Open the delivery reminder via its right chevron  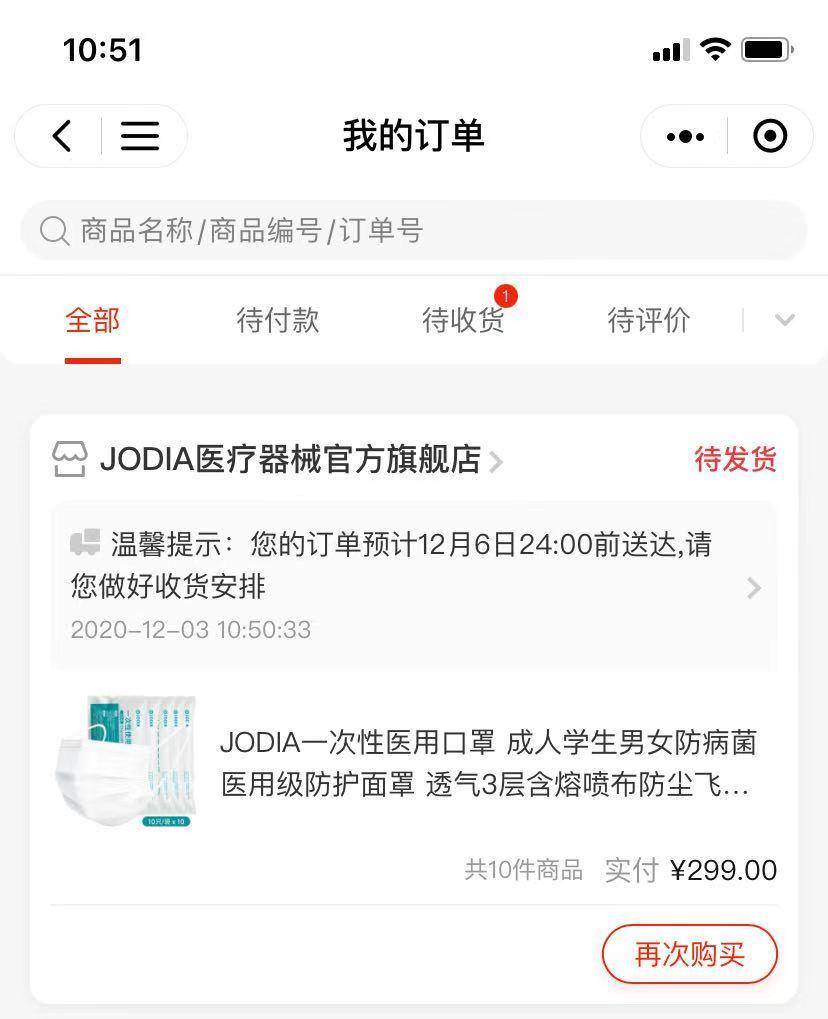coord(753,588)
